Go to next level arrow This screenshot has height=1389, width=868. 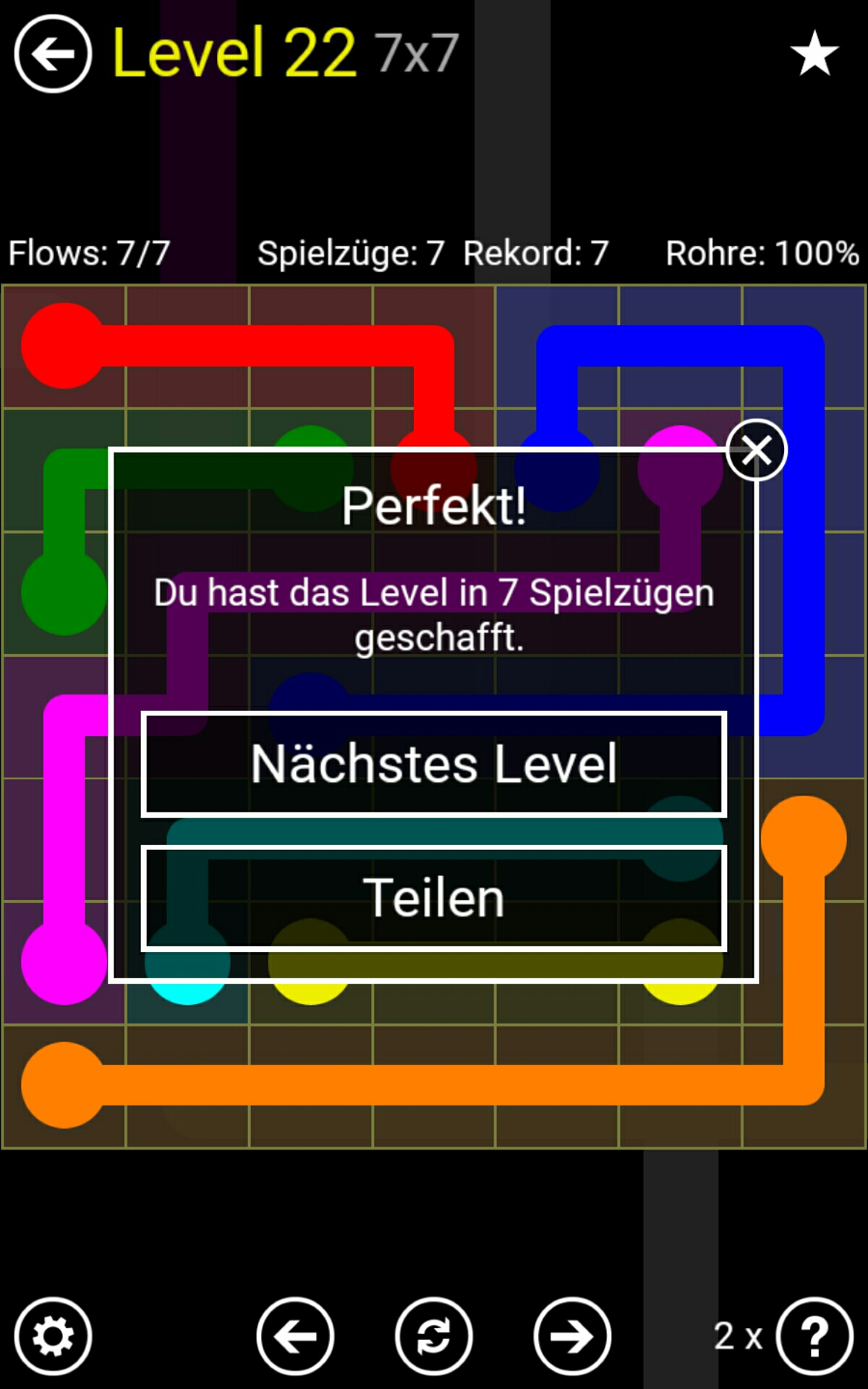click(572, 1336)
